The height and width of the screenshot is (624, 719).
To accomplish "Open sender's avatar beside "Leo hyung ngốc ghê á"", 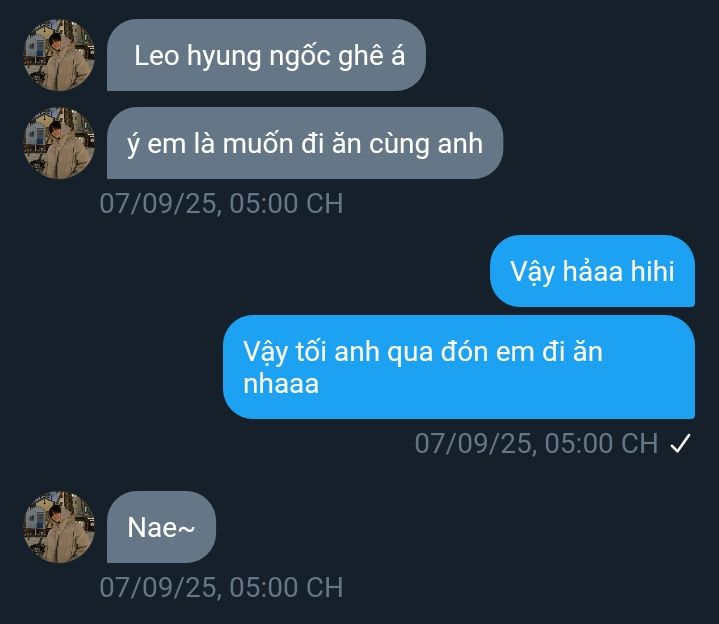I will pyautogui.click(x=59, y=56).
